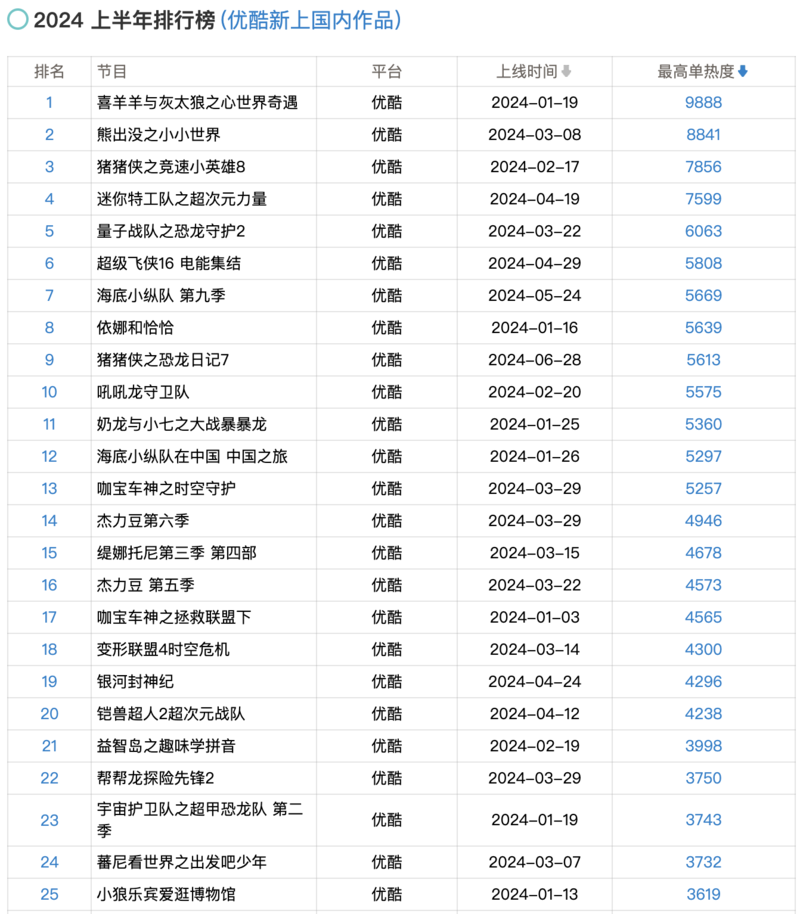
Task: Open the heat value 9888 link
Action: click(x=703, y=102)
